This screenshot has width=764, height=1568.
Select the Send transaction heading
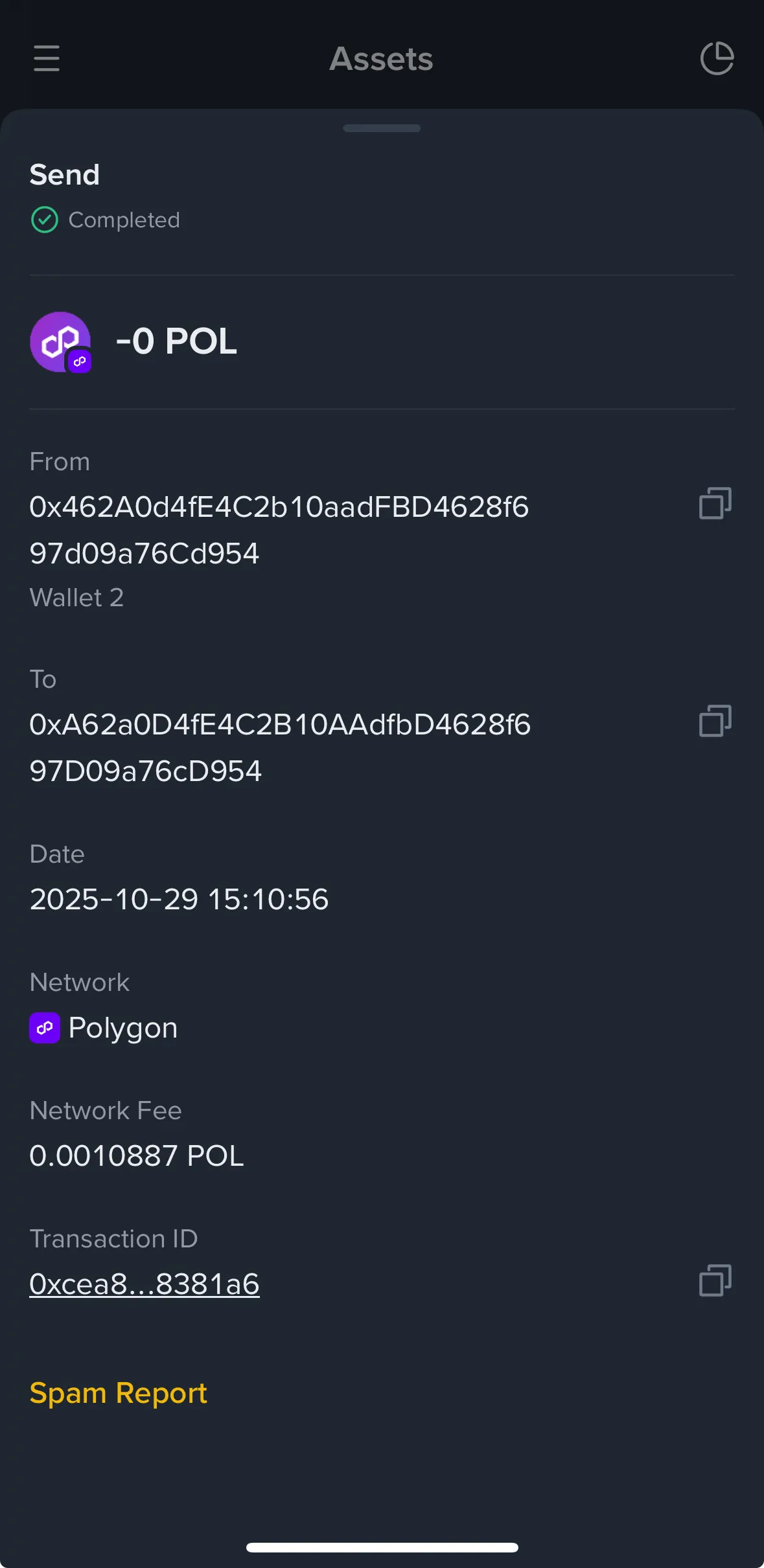point(64,174)
